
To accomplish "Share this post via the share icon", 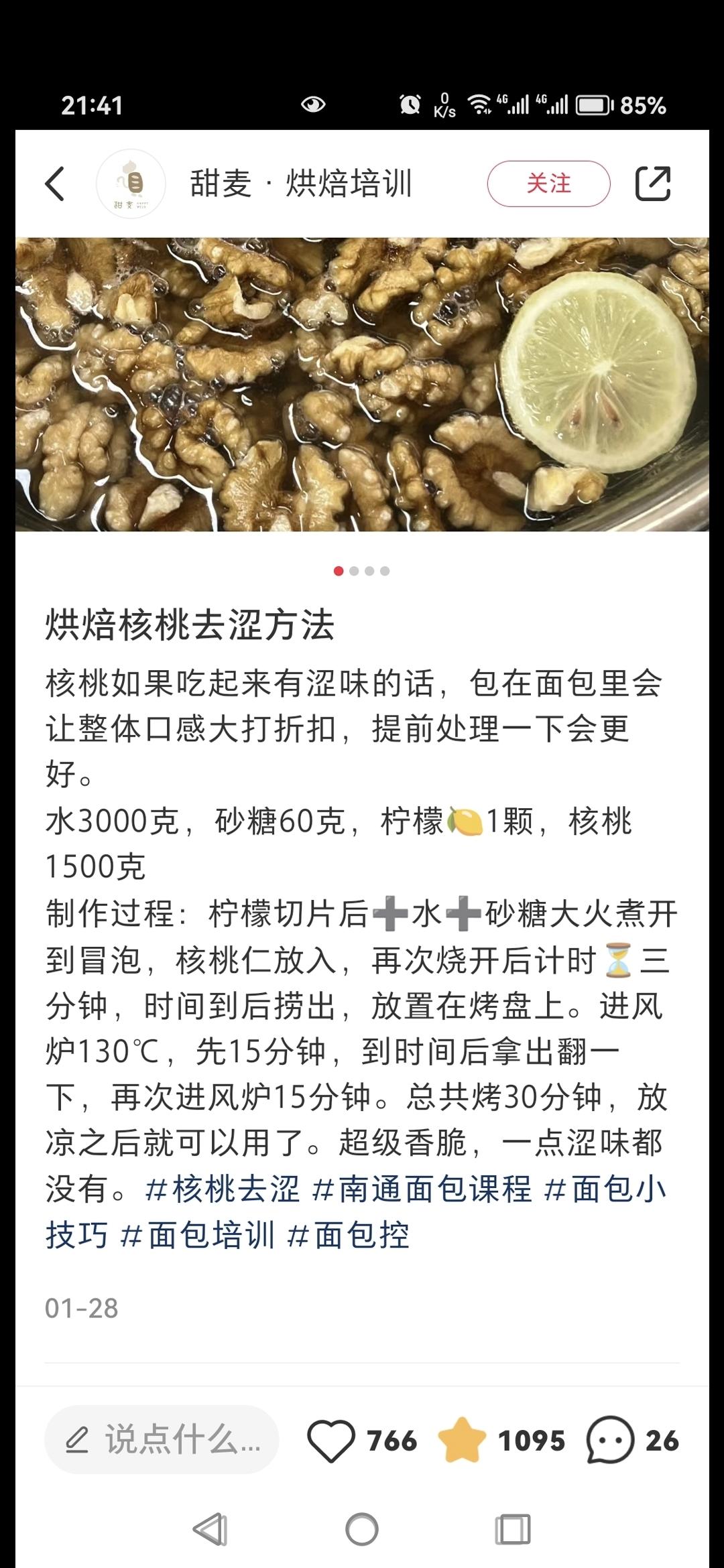I will [653, 184].
